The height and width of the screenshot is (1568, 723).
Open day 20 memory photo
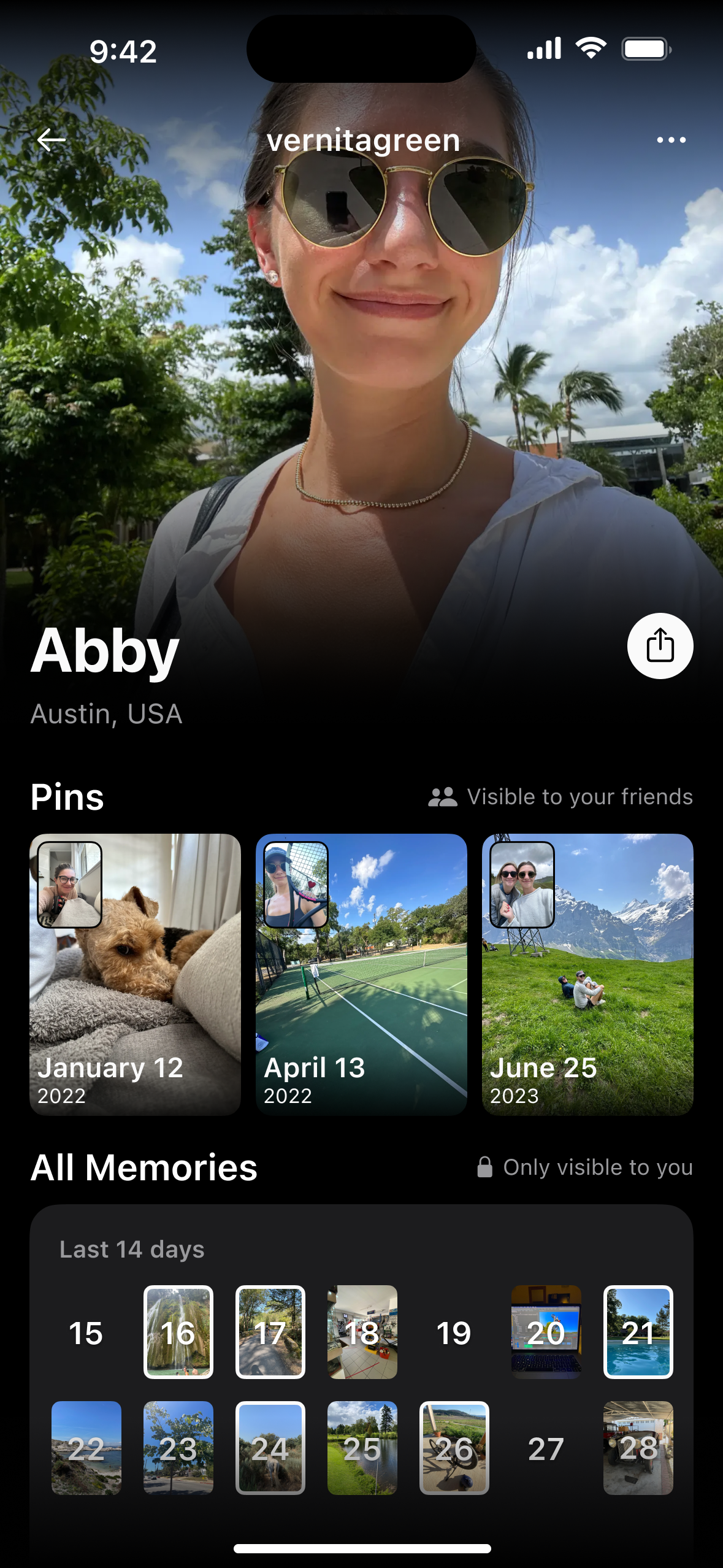pos(546,1332)
